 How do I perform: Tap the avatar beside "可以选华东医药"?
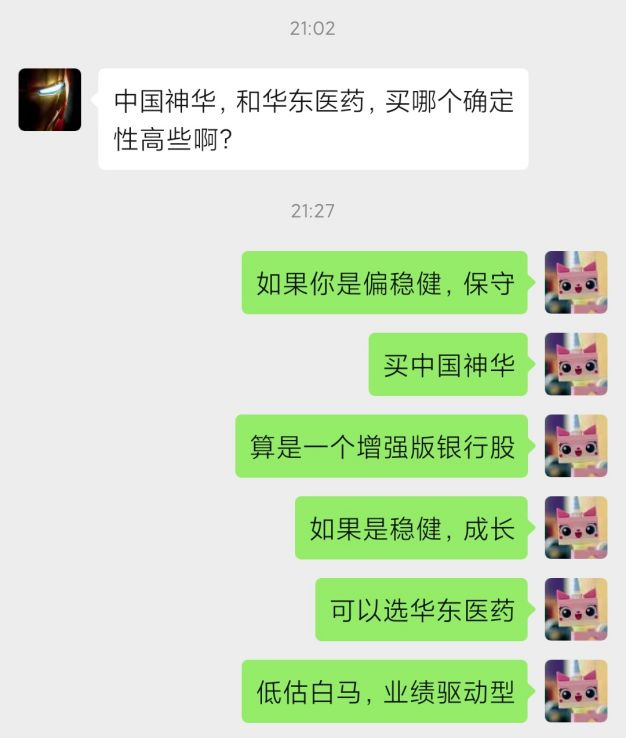576,609
